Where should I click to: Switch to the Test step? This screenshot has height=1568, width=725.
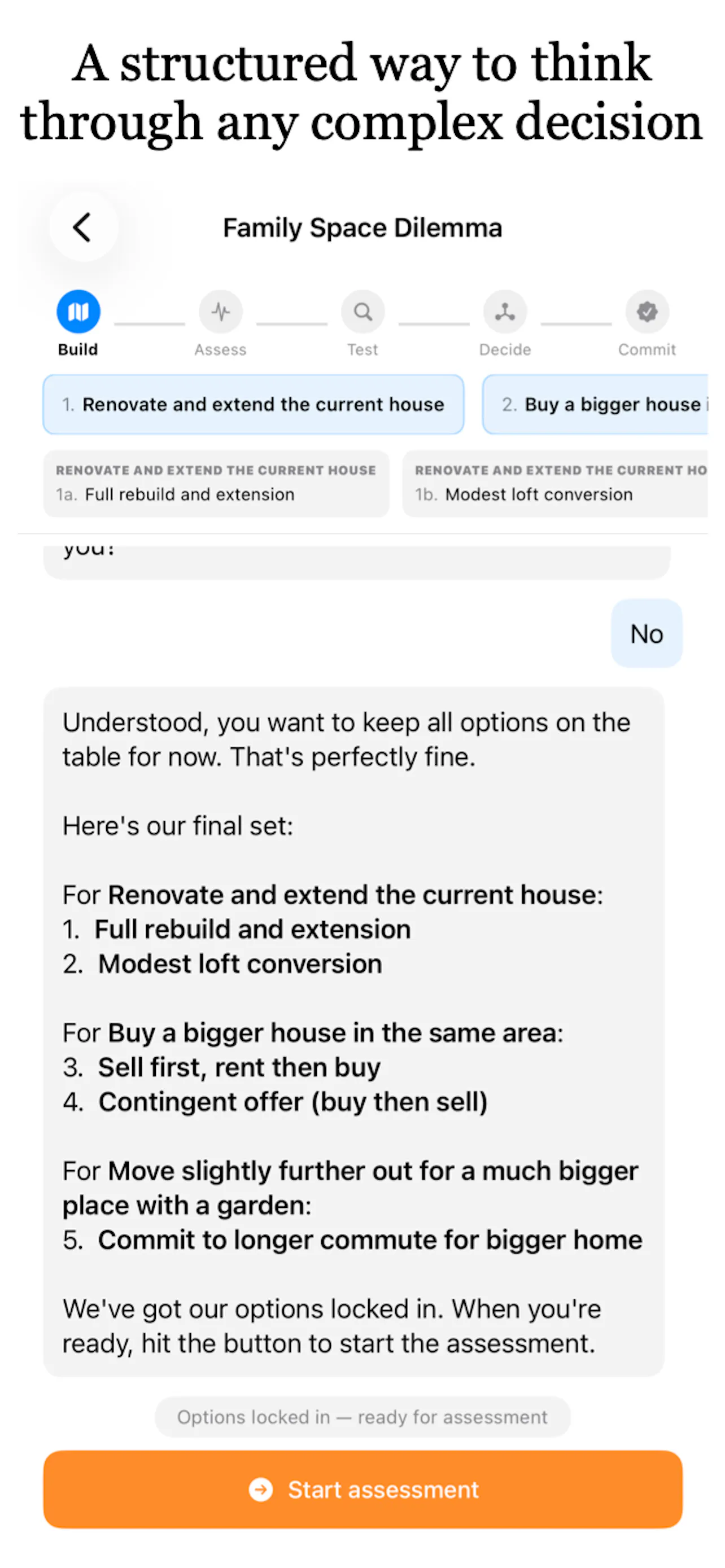(x=363, y=323)
